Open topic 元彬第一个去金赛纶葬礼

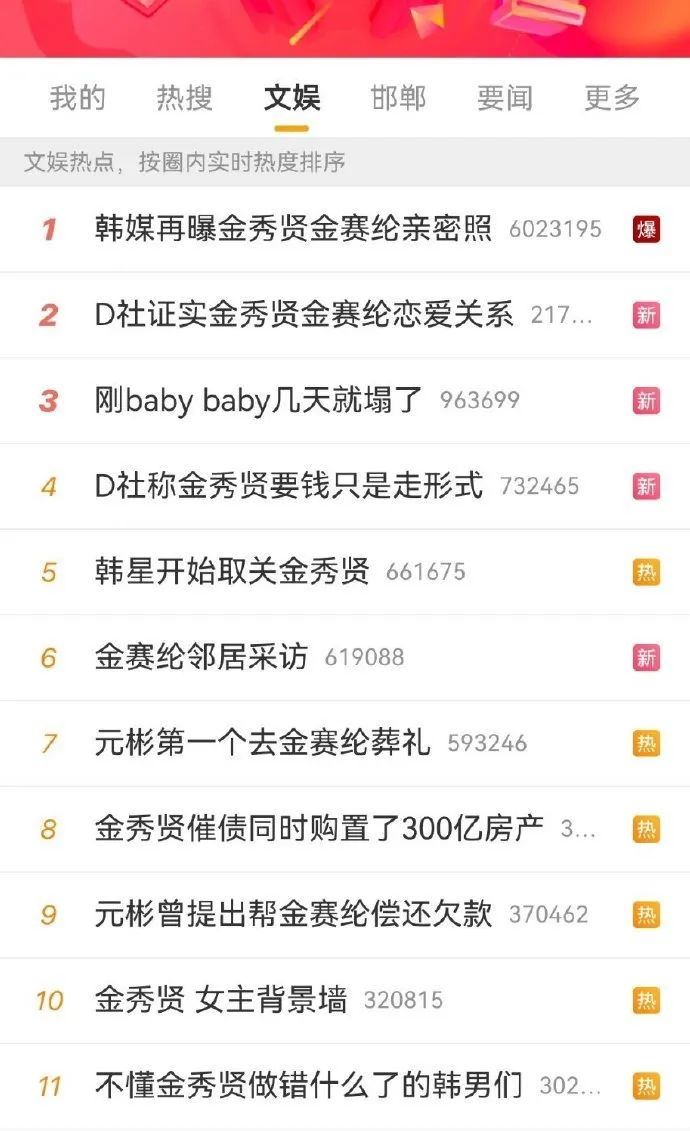tap(262, 743)
